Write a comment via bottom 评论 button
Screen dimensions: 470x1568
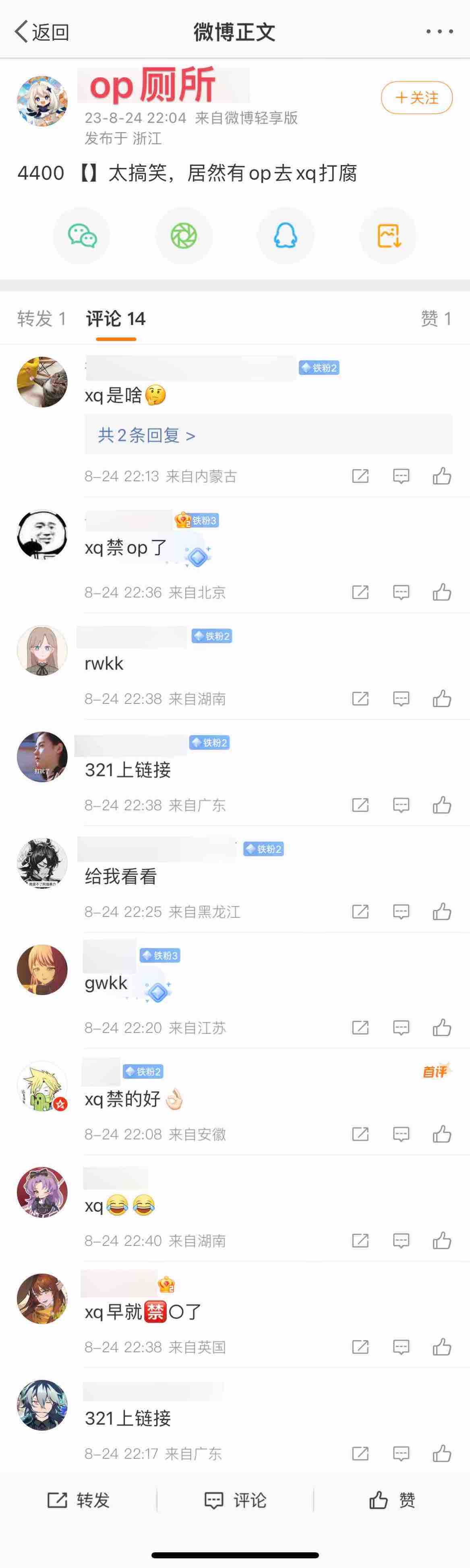coord(235,1500)
